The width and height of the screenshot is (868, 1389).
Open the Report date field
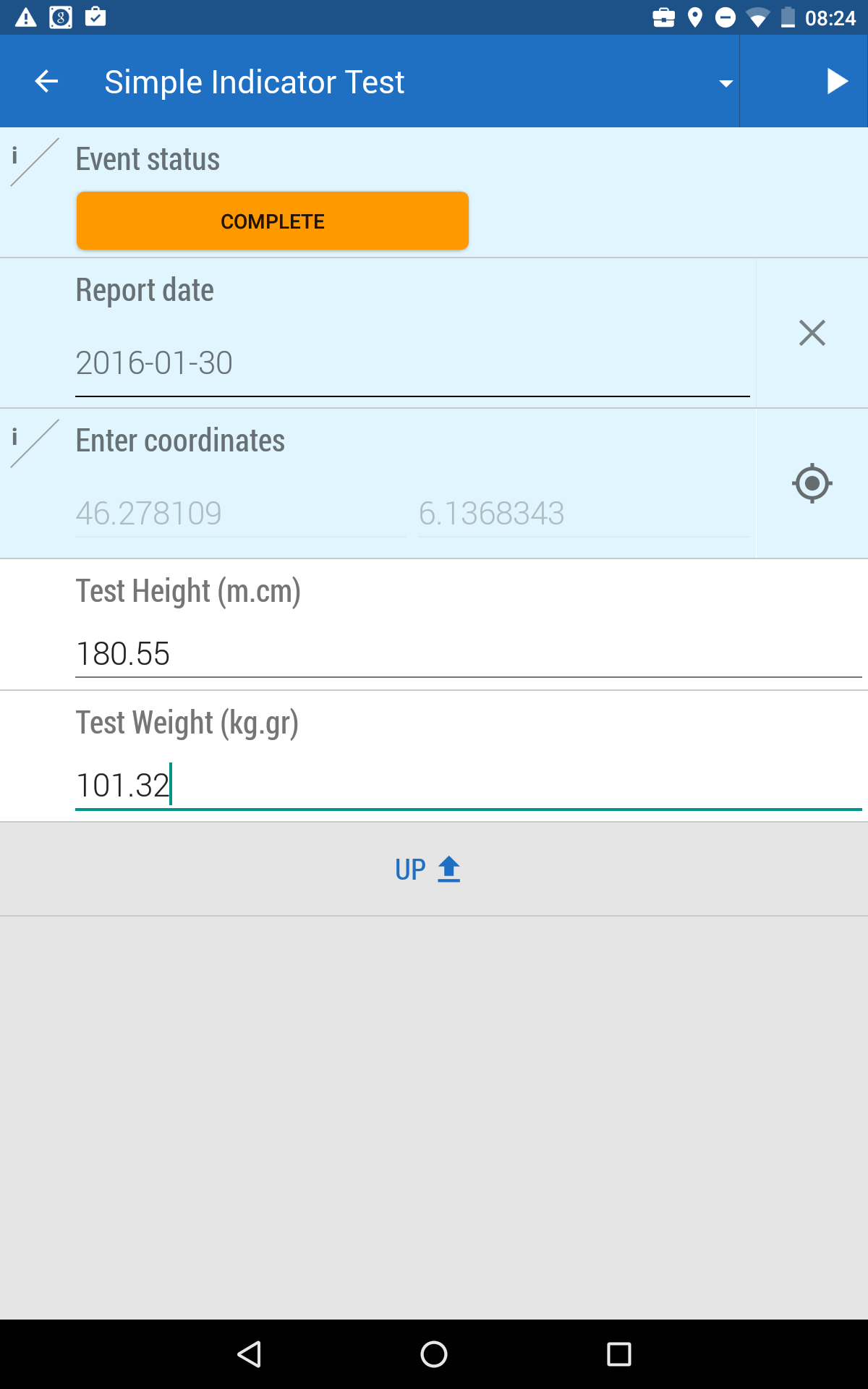(412, 363)
